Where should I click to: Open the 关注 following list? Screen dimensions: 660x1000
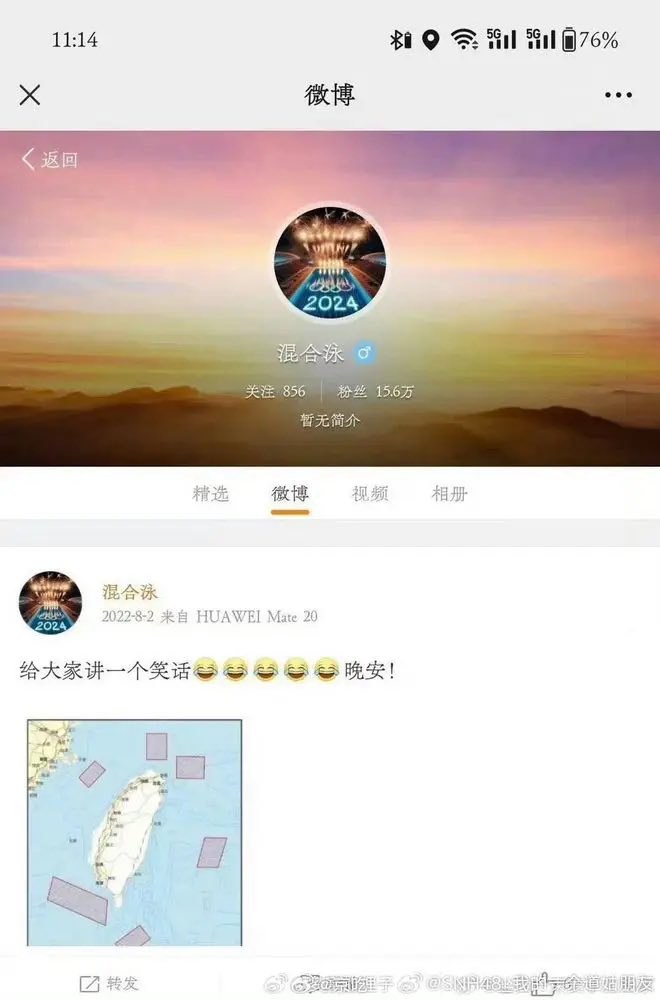(276, 392)
